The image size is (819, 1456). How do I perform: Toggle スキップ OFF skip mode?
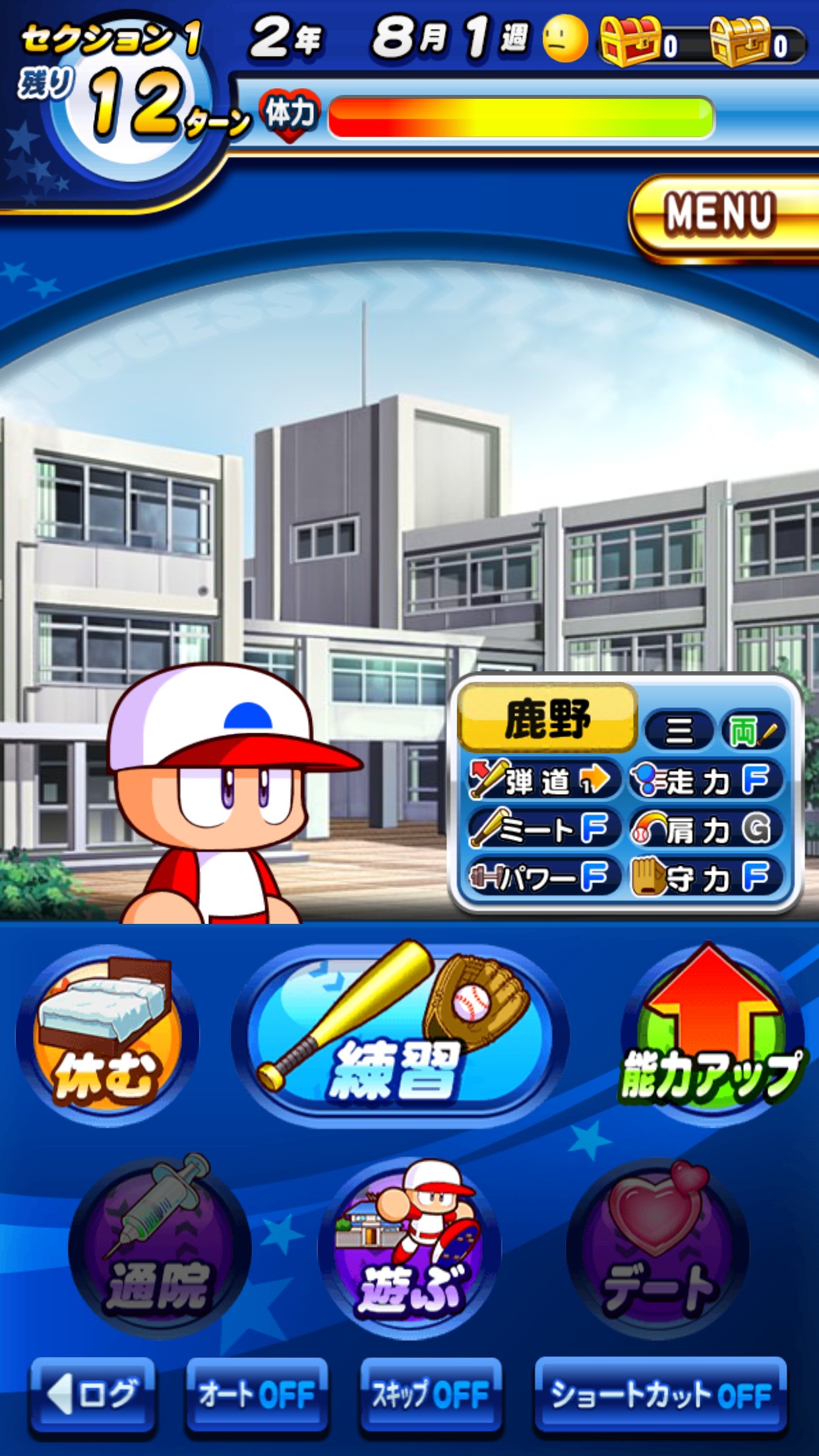431,1395
